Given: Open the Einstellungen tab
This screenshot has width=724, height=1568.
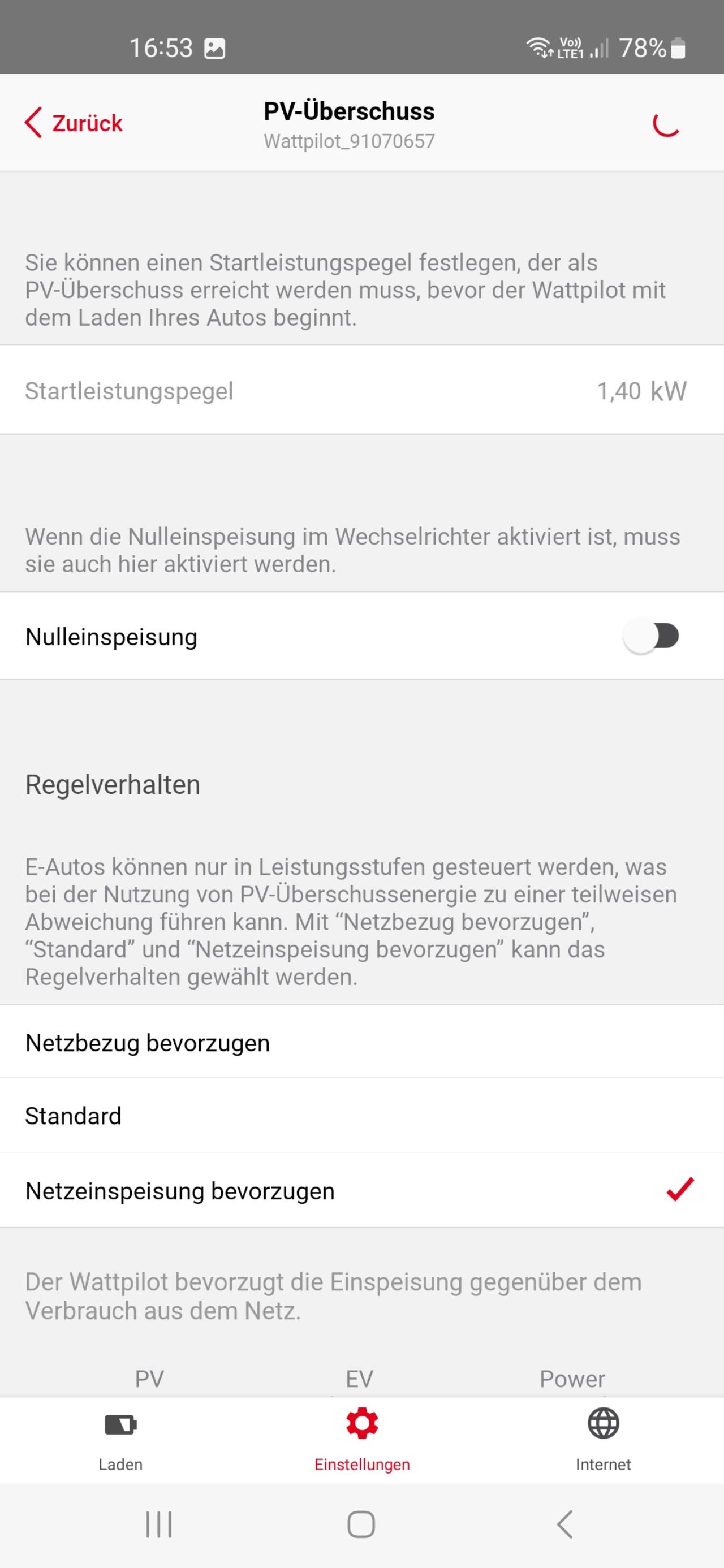Looking at the screenshot, I should (361, 1439).
